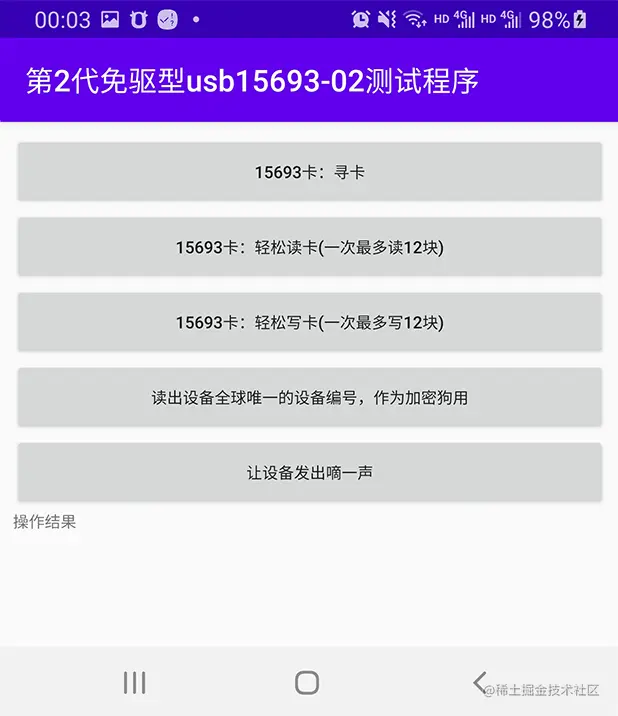Image resolution: width=618 pixels, height=716 pixels.
Task: Open recent apps from the navigation bar
Action: coord(134,682)
